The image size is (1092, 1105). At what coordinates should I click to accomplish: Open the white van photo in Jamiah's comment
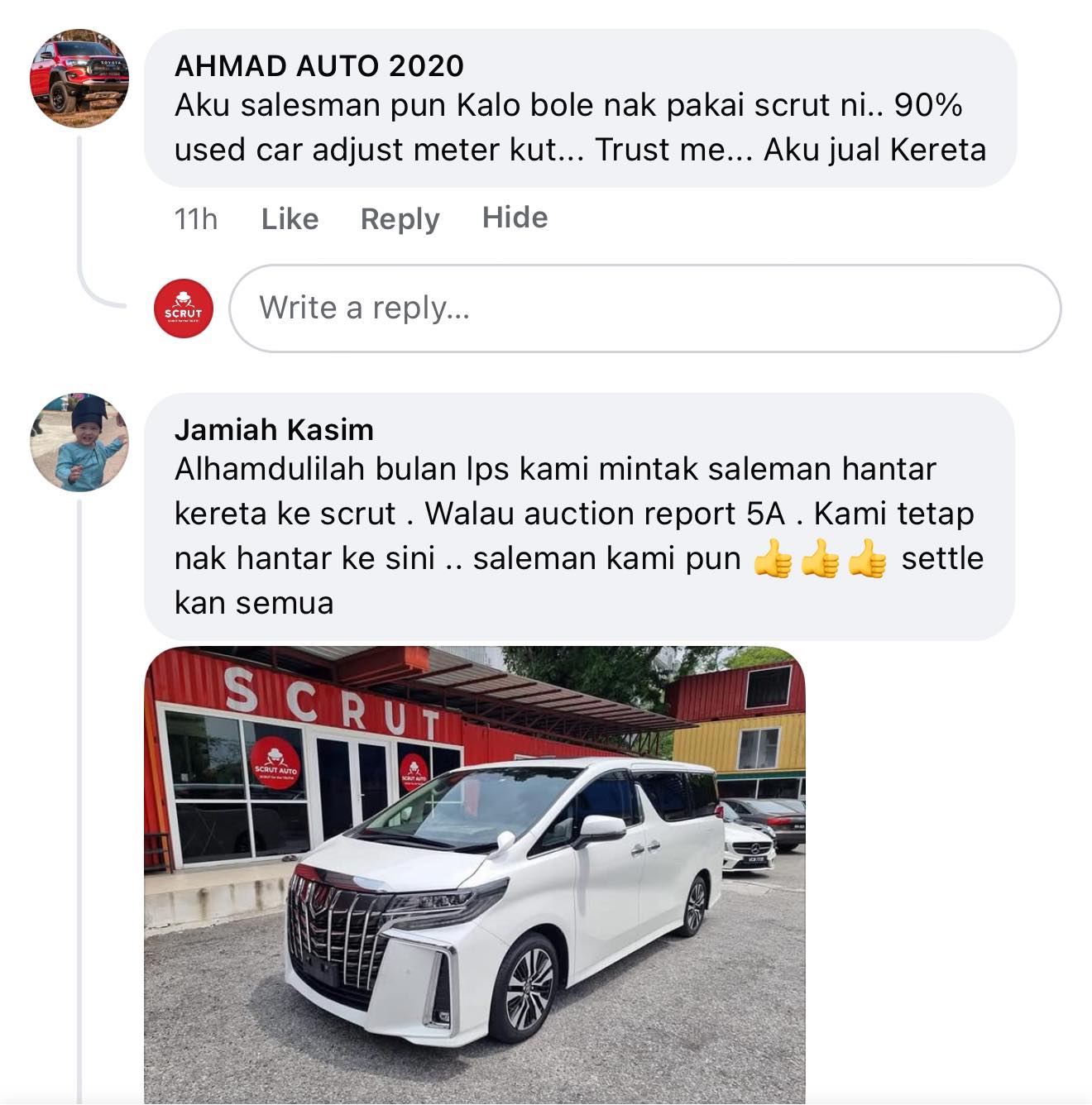click(x=474, y=873)
